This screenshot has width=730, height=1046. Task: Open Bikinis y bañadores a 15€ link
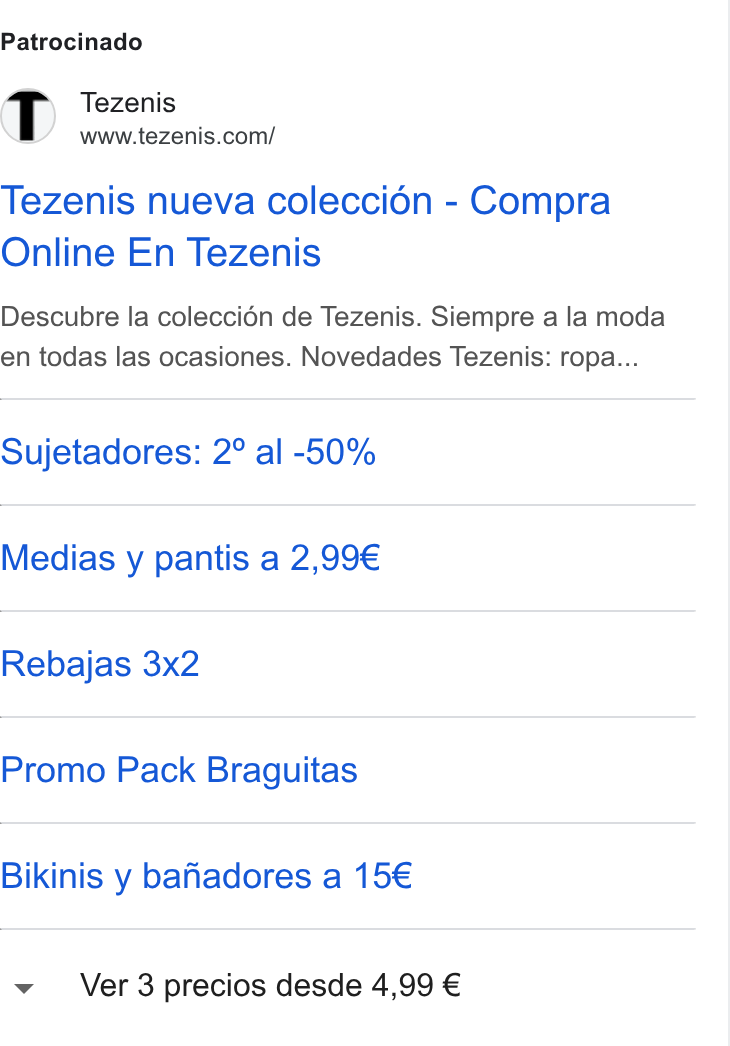click(206, 876)
